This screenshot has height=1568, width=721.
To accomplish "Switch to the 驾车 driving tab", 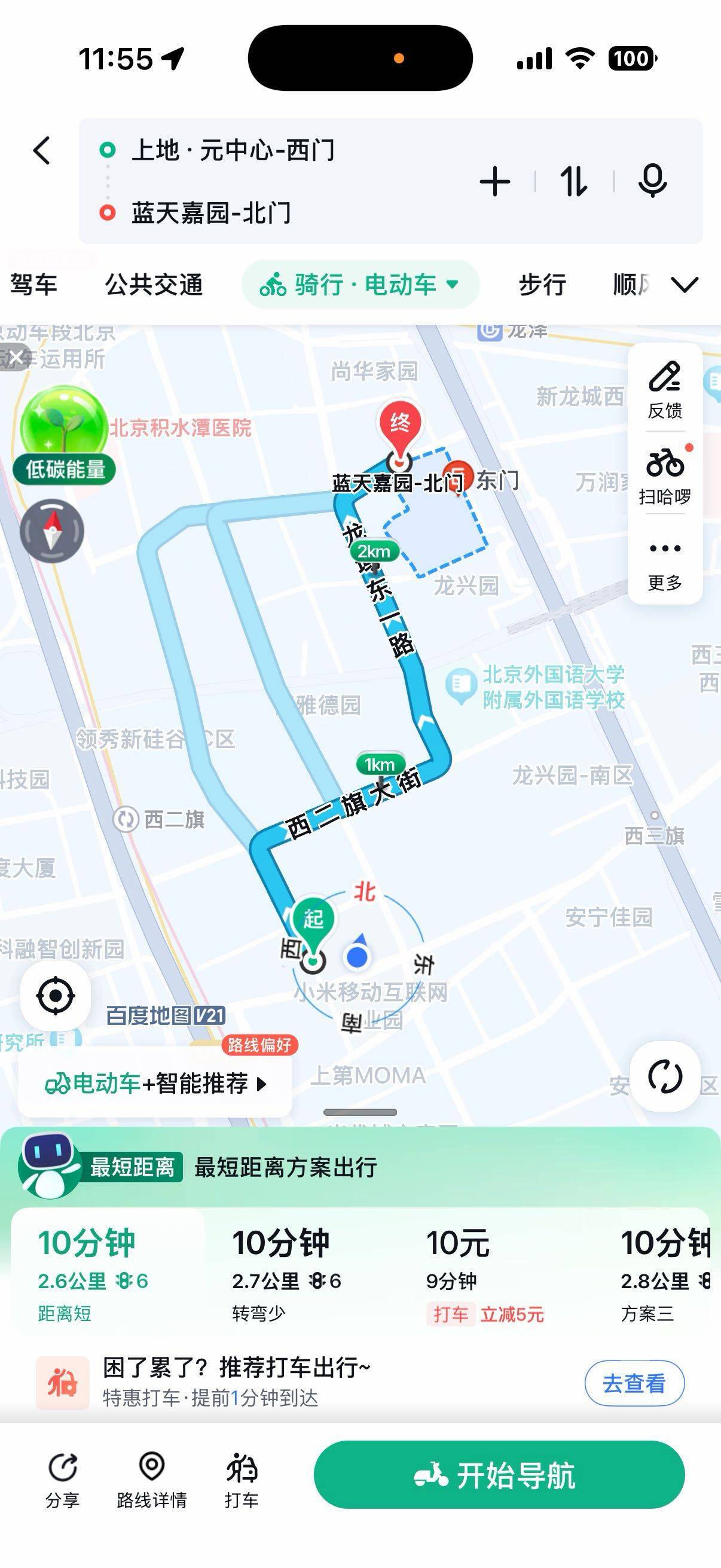I will click(34, 283).
